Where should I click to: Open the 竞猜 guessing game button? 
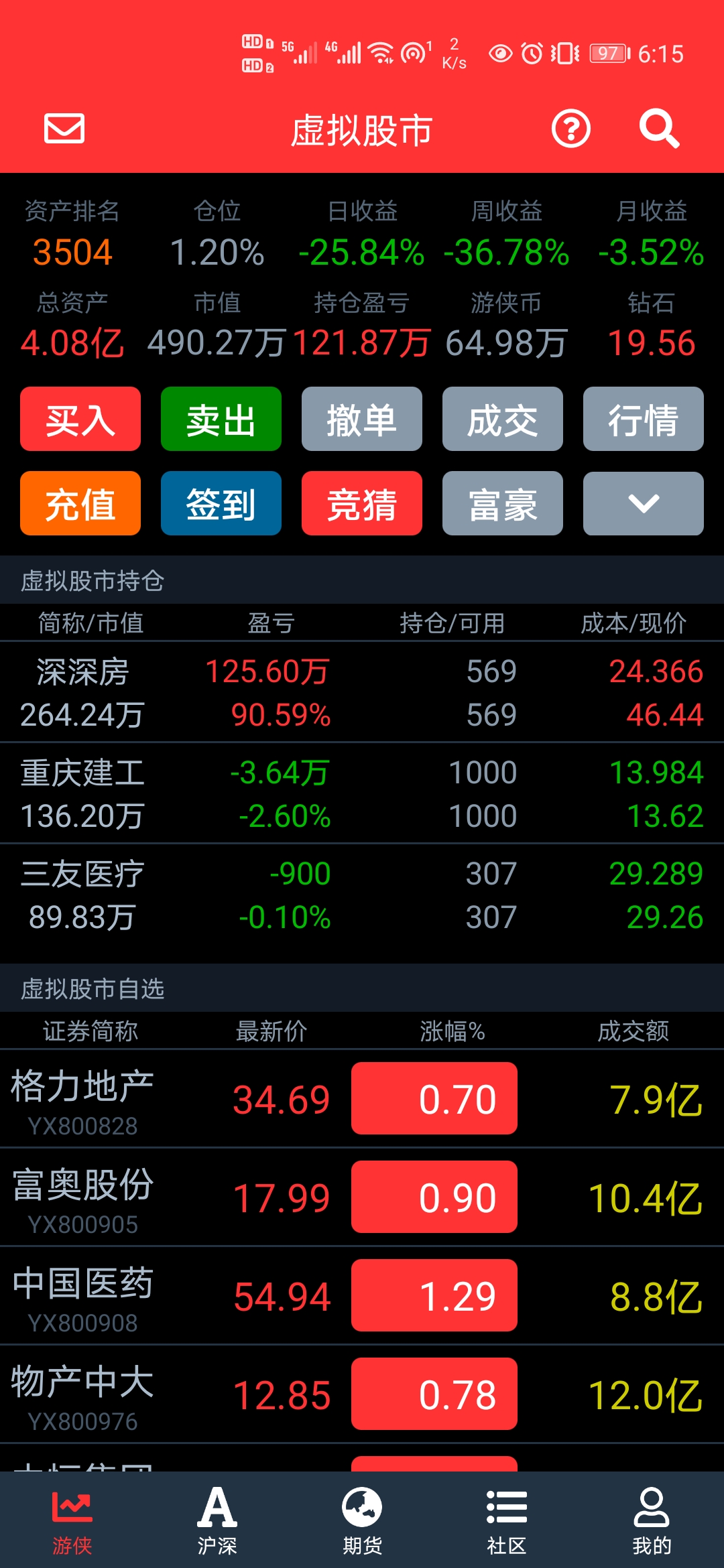[x=362, y=503]
